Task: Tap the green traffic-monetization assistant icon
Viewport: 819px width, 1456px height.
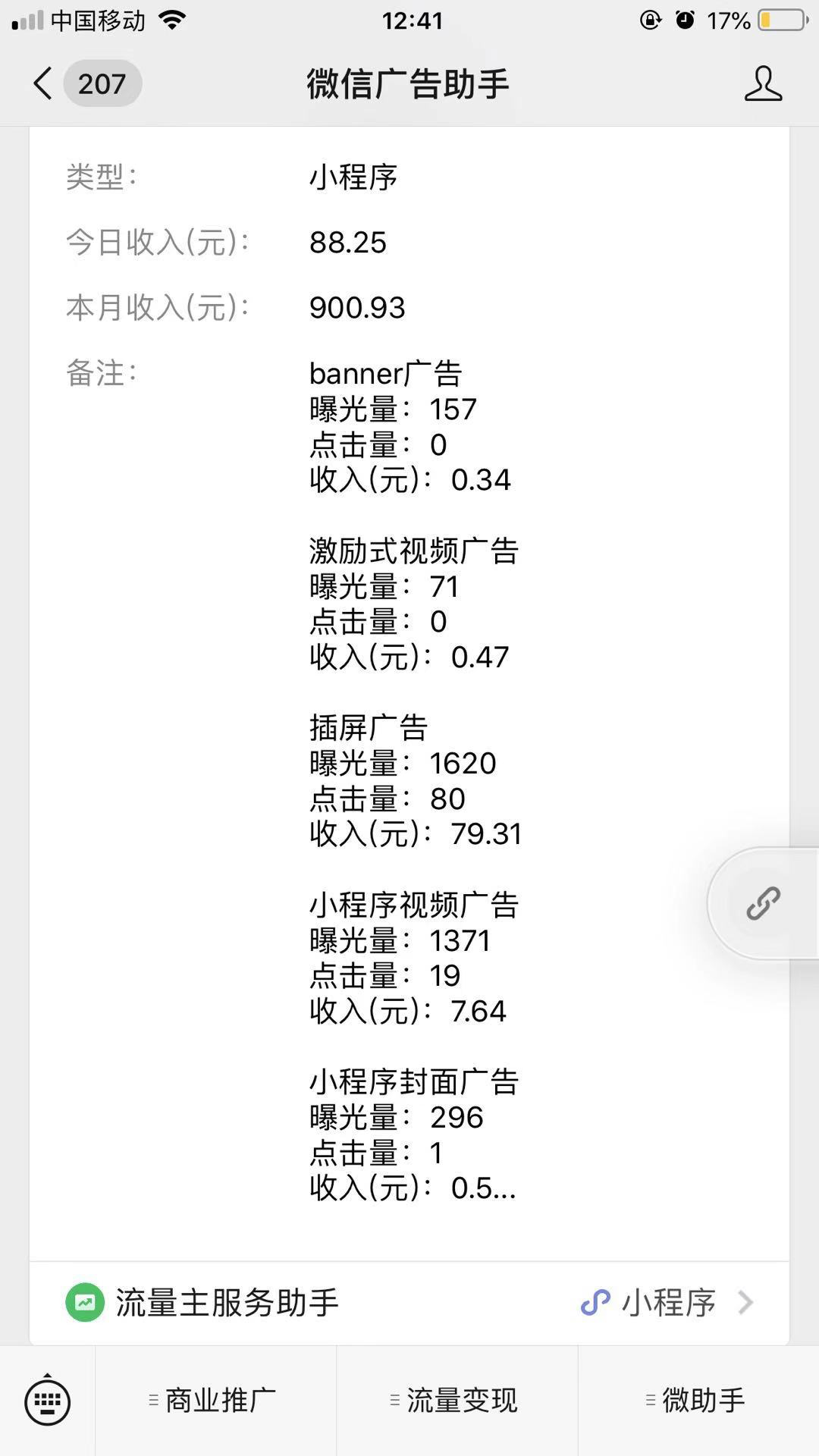Action: (86, 1301)
